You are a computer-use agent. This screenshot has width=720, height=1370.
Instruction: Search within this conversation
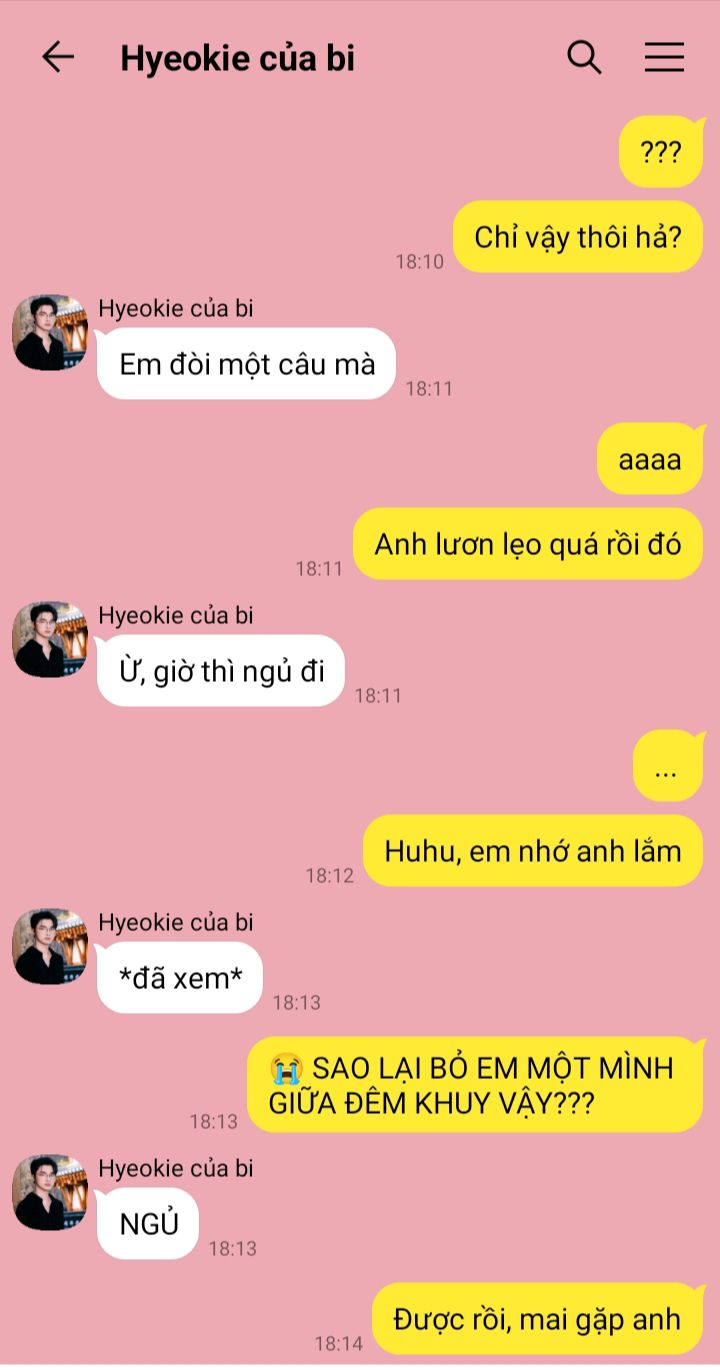(584, 58)
